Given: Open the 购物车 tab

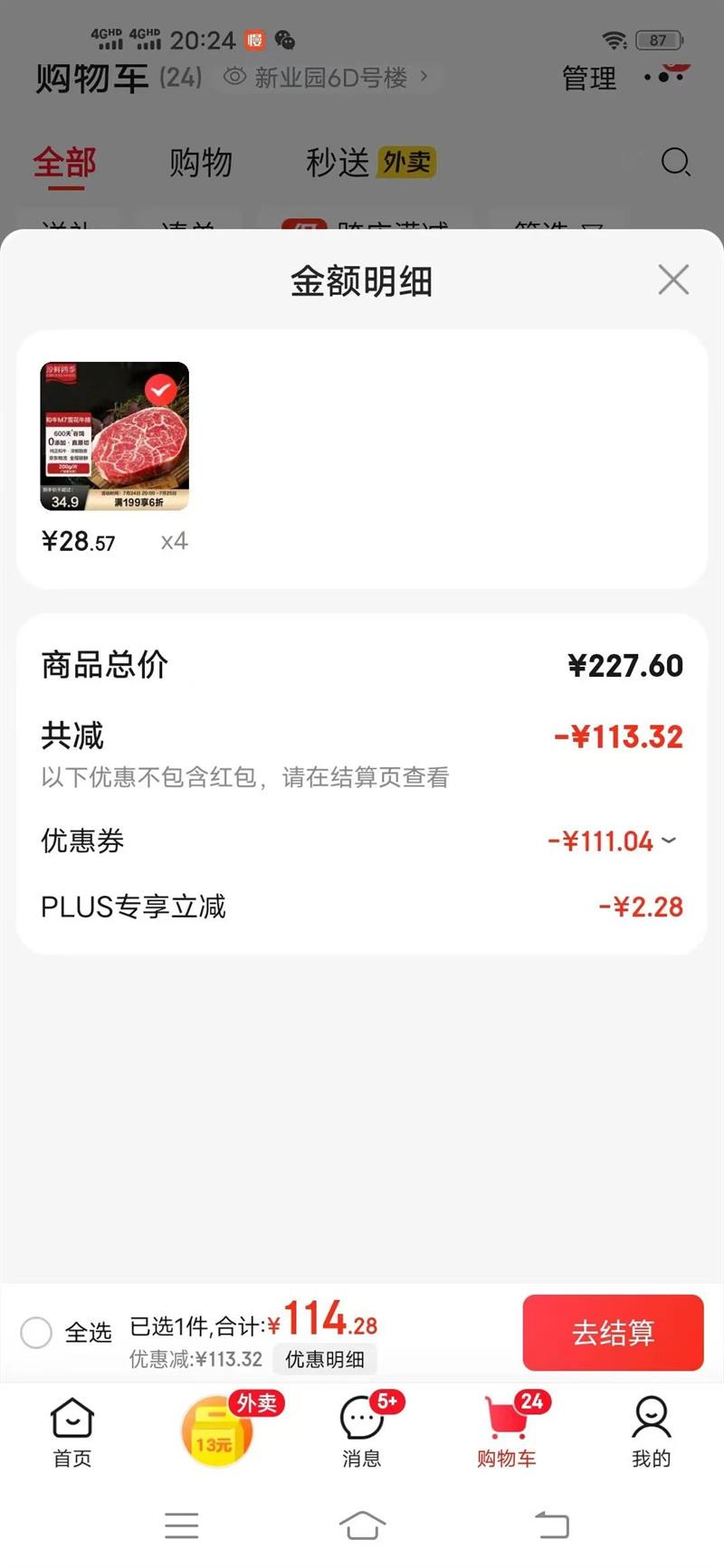Looking at the screenshot, I should (x=507, y=1430).
